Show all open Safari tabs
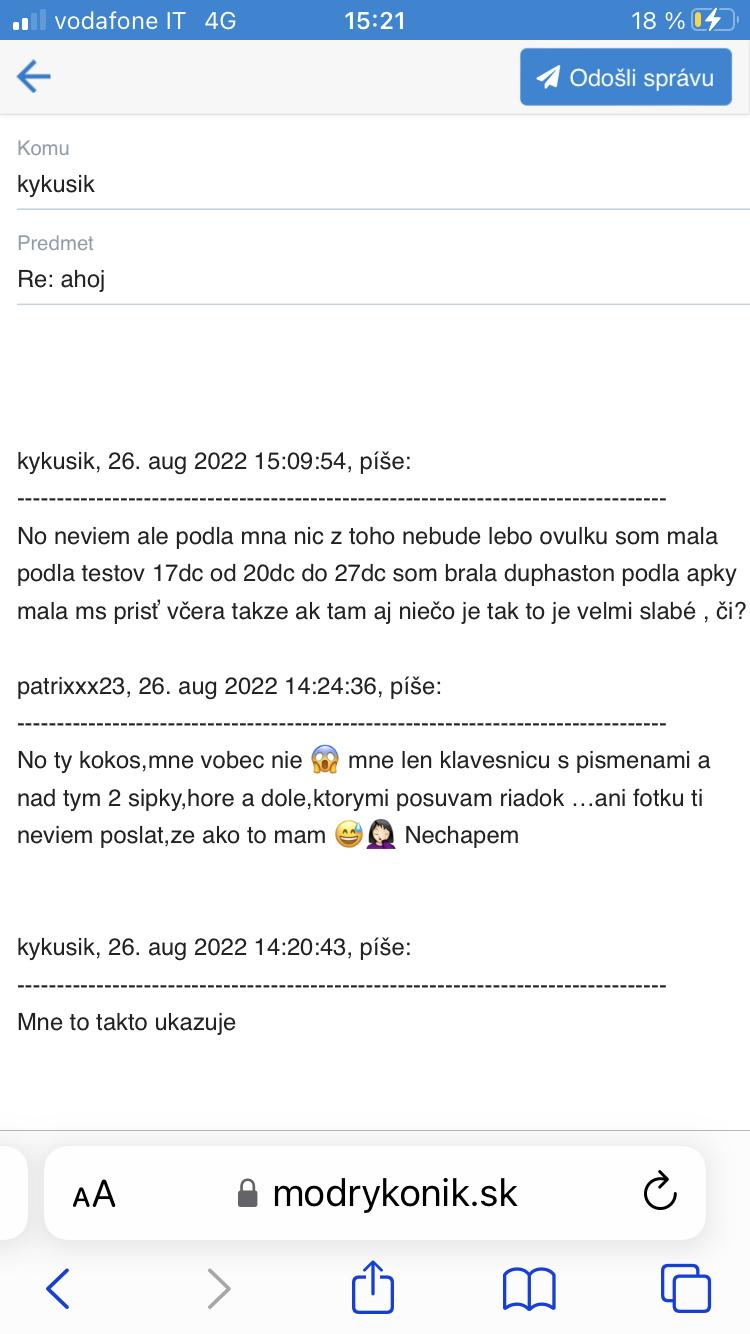This screenshot has height=1334, width=750. [x=685, y=1287]
